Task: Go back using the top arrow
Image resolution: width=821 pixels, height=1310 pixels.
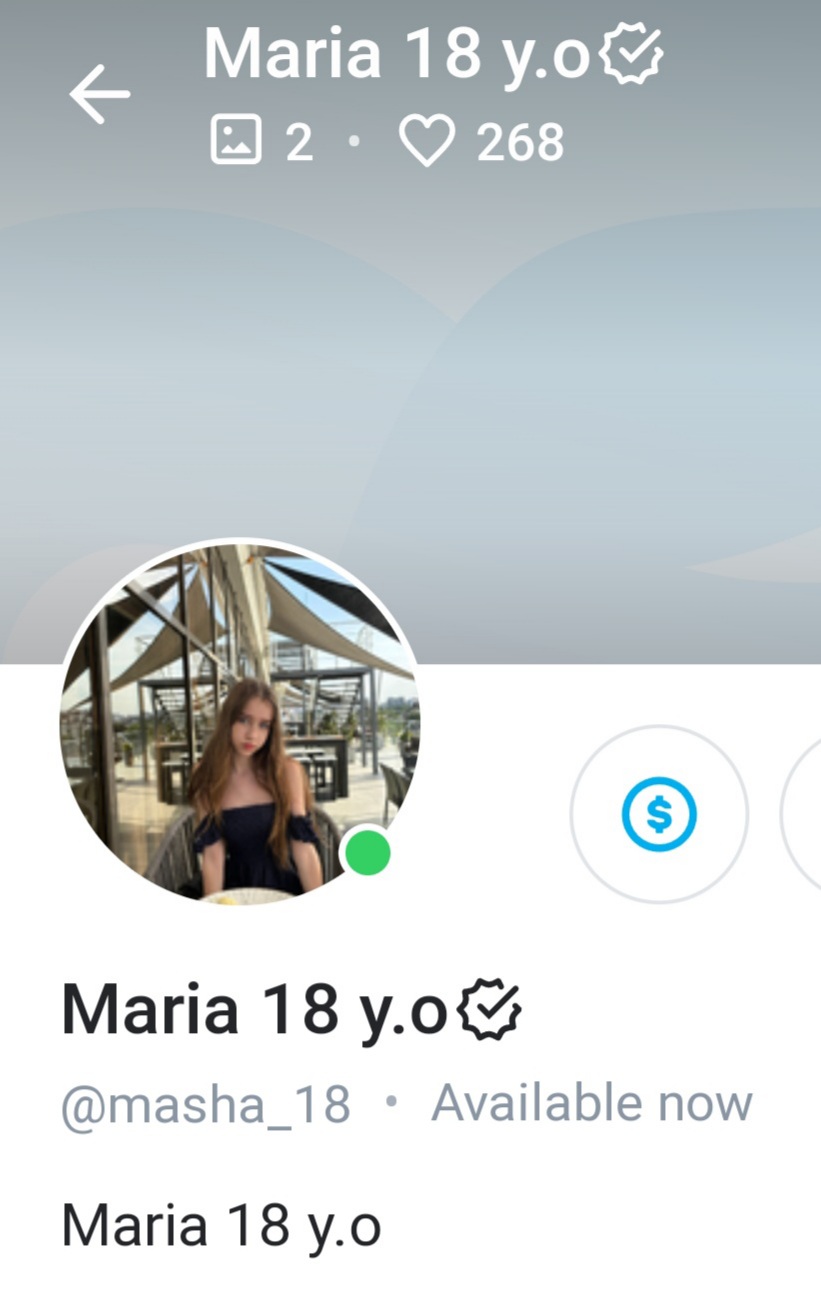Action: pos(99,94)
